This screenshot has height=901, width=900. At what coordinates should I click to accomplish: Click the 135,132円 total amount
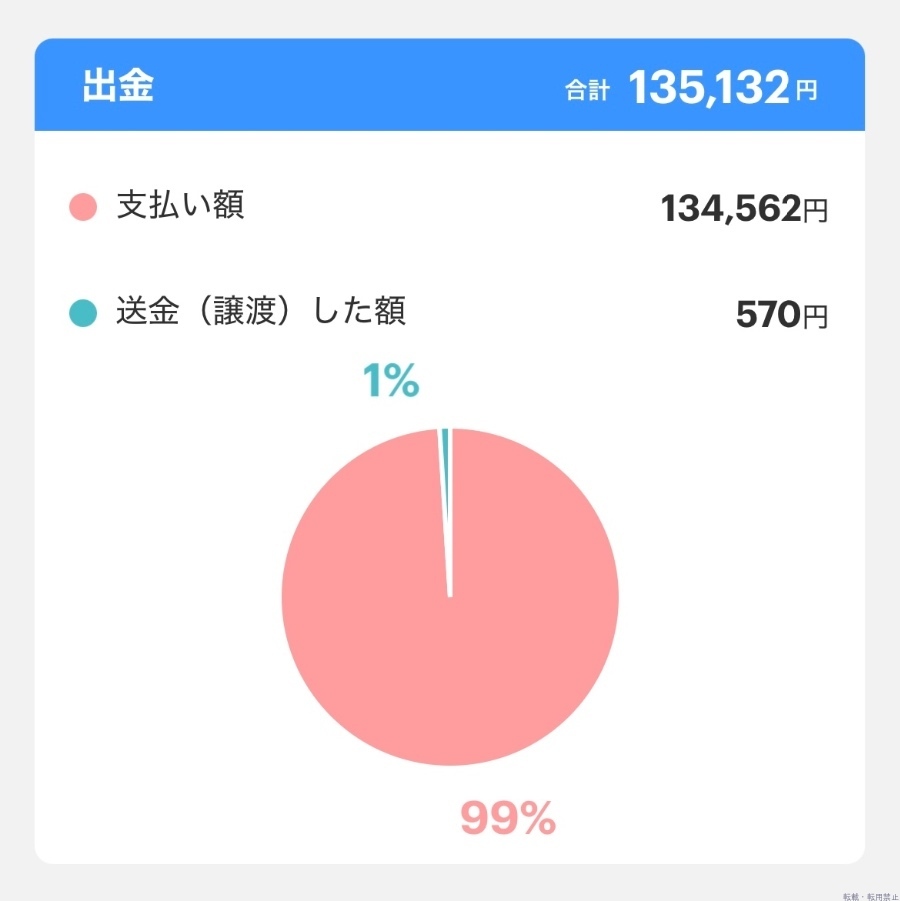pos(723,88)
